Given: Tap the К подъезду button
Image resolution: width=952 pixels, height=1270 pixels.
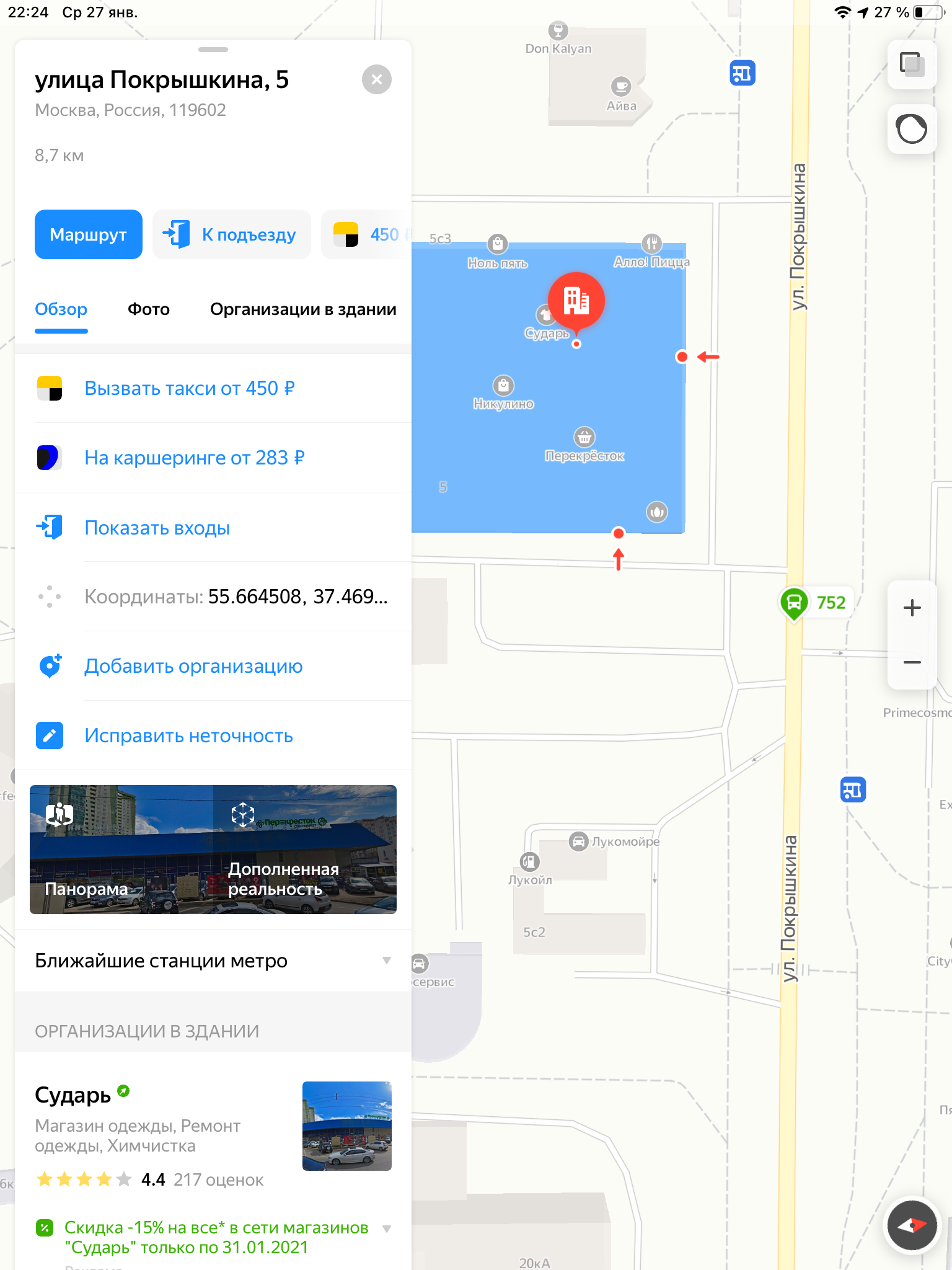Looking at the screenshot, I should 231,234.
